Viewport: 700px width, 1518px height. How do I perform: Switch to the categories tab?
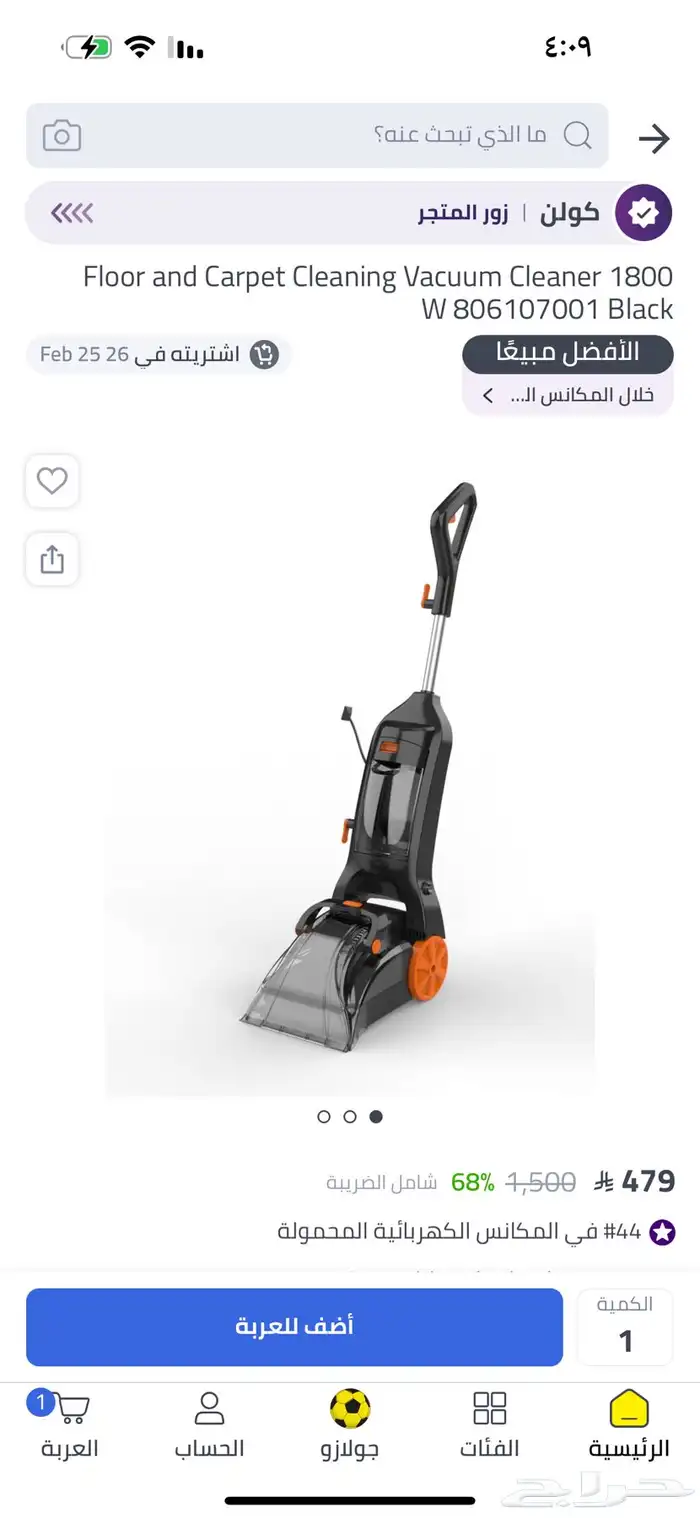489,1425
